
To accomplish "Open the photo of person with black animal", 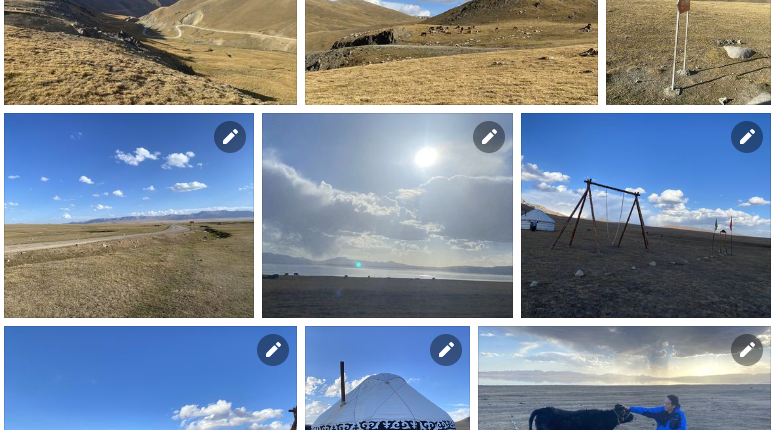I will point(624,395).
